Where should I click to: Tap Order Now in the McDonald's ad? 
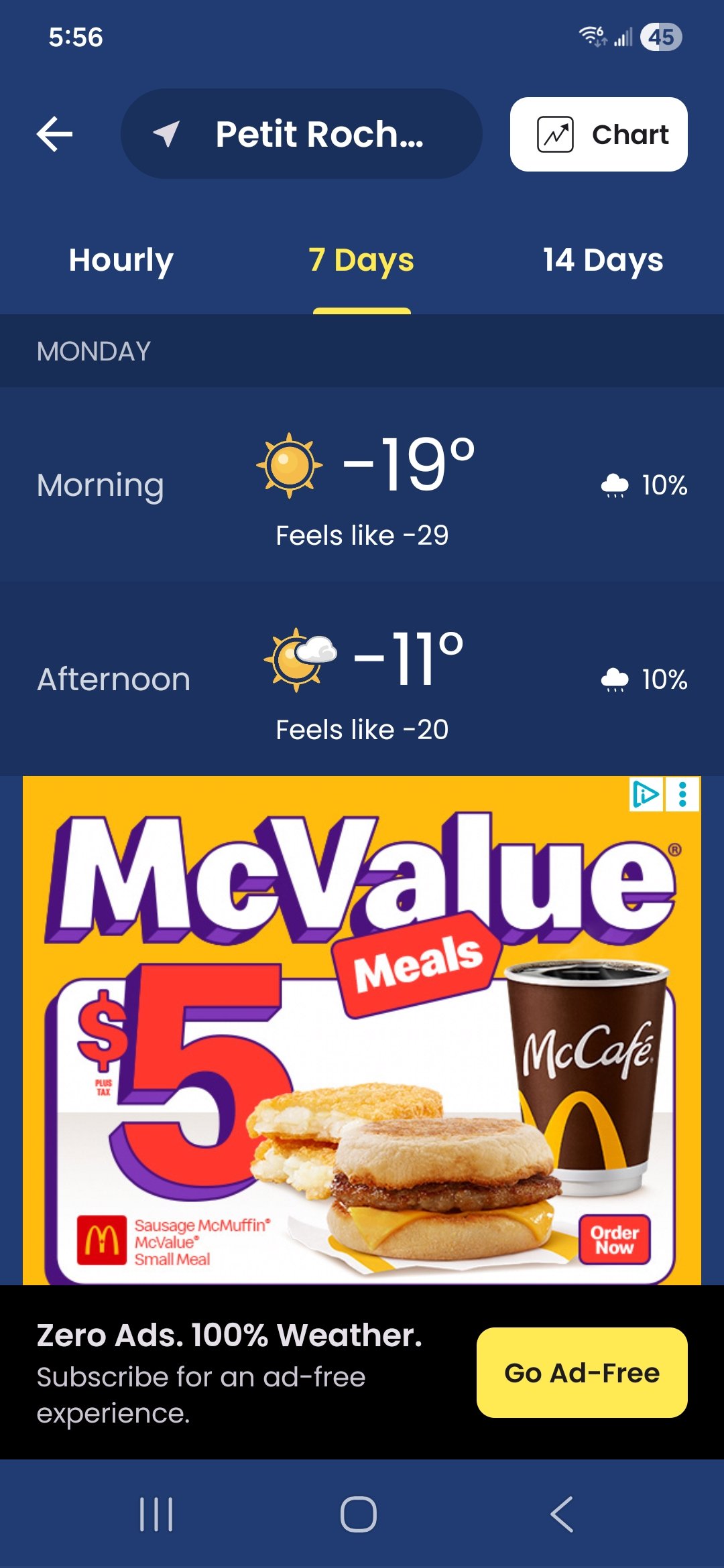click(615, 1240)
